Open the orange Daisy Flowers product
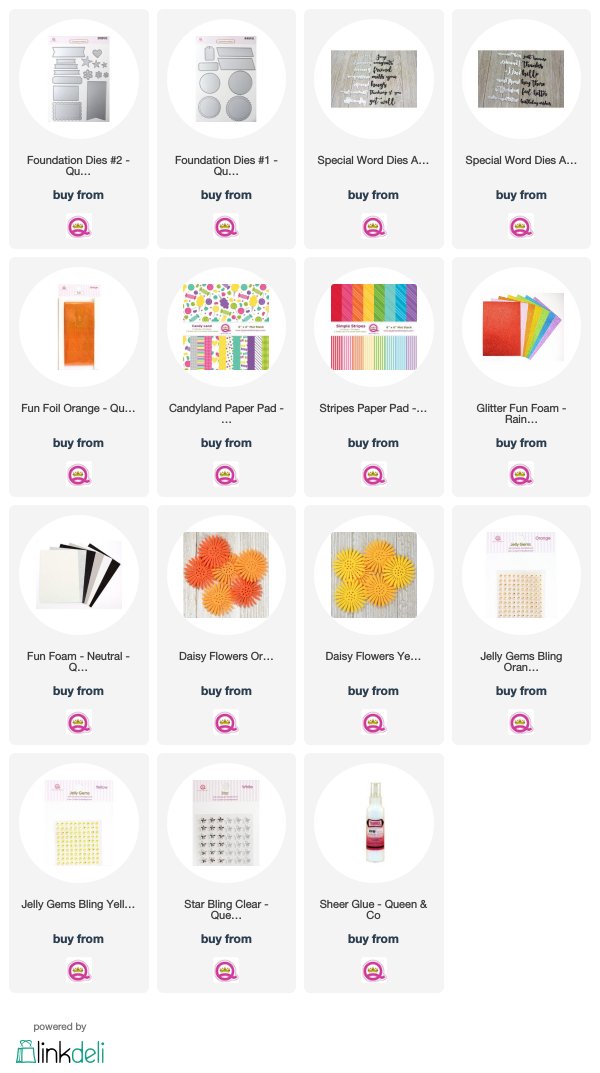Image resolution: width=600 pixels, height=1073 pixels. (x=226, y=625)
